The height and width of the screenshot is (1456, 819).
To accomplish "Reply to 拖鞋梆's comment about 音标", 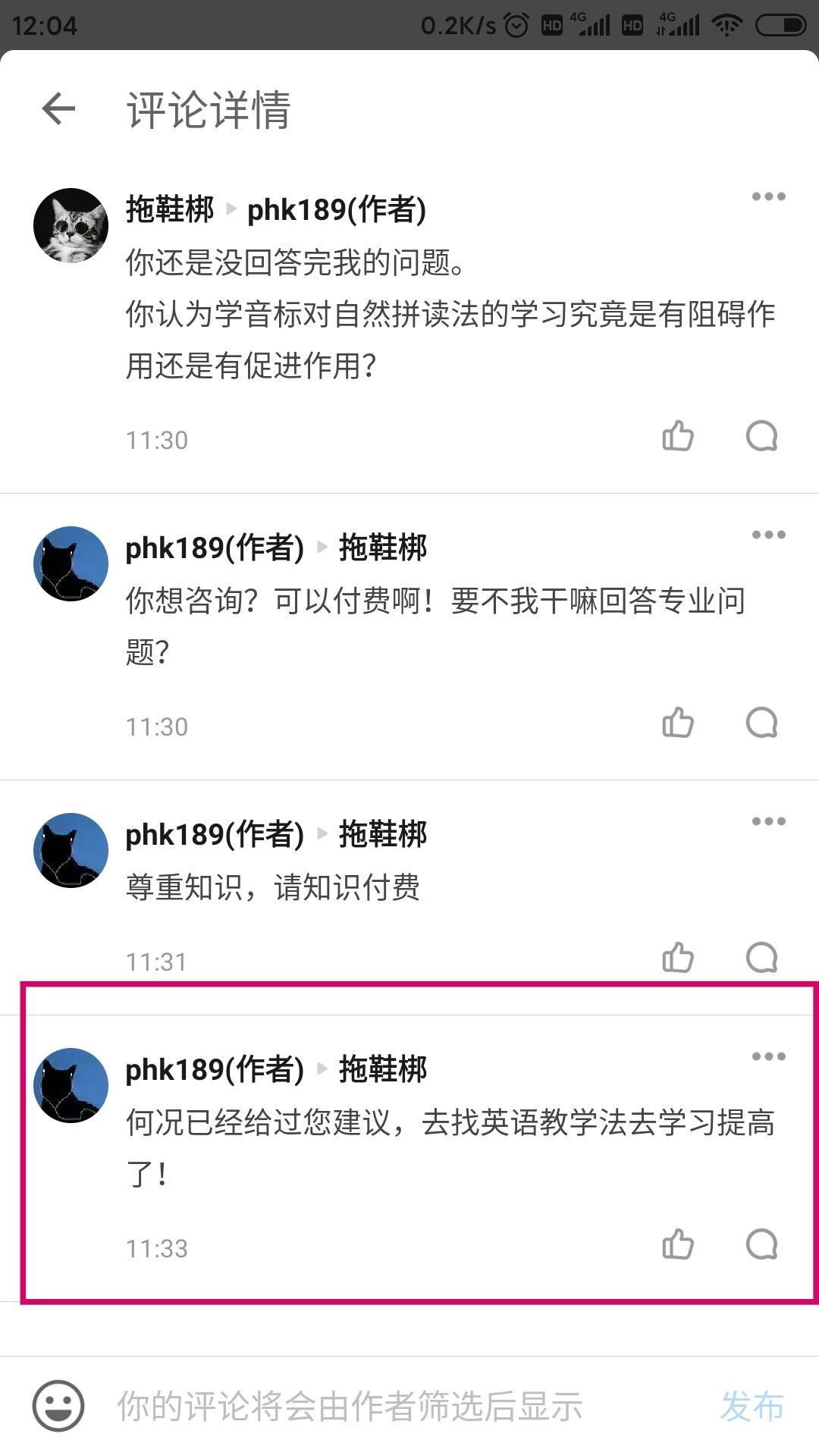I will point(761,436).
